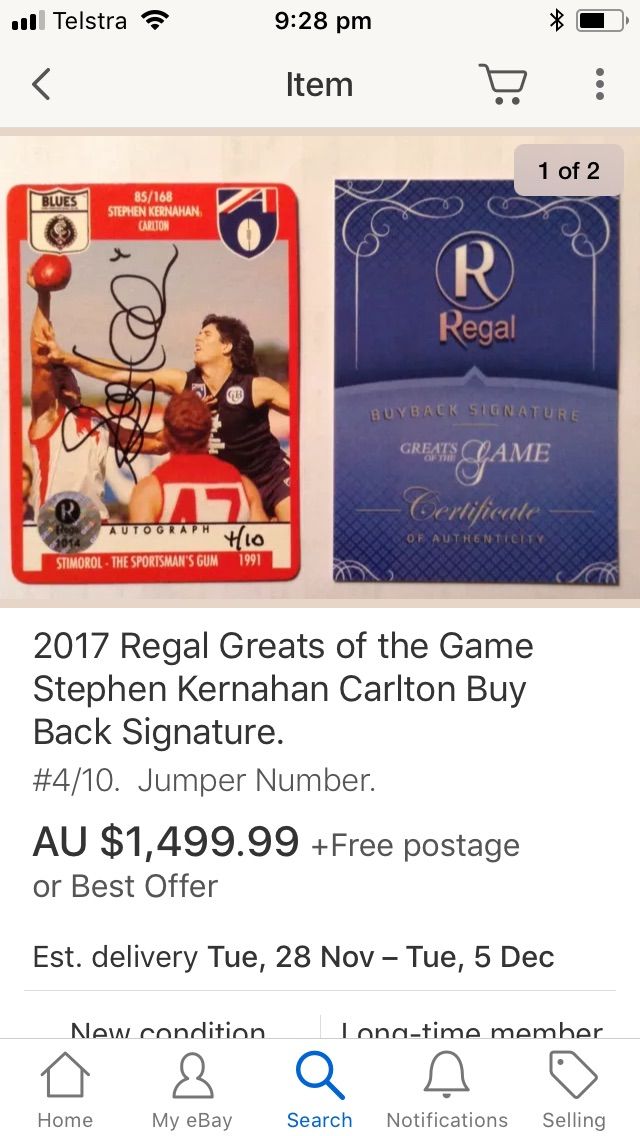Screen dimensions: 640x1136
Task: Switch to the Selling tab
Action: 574,1090
